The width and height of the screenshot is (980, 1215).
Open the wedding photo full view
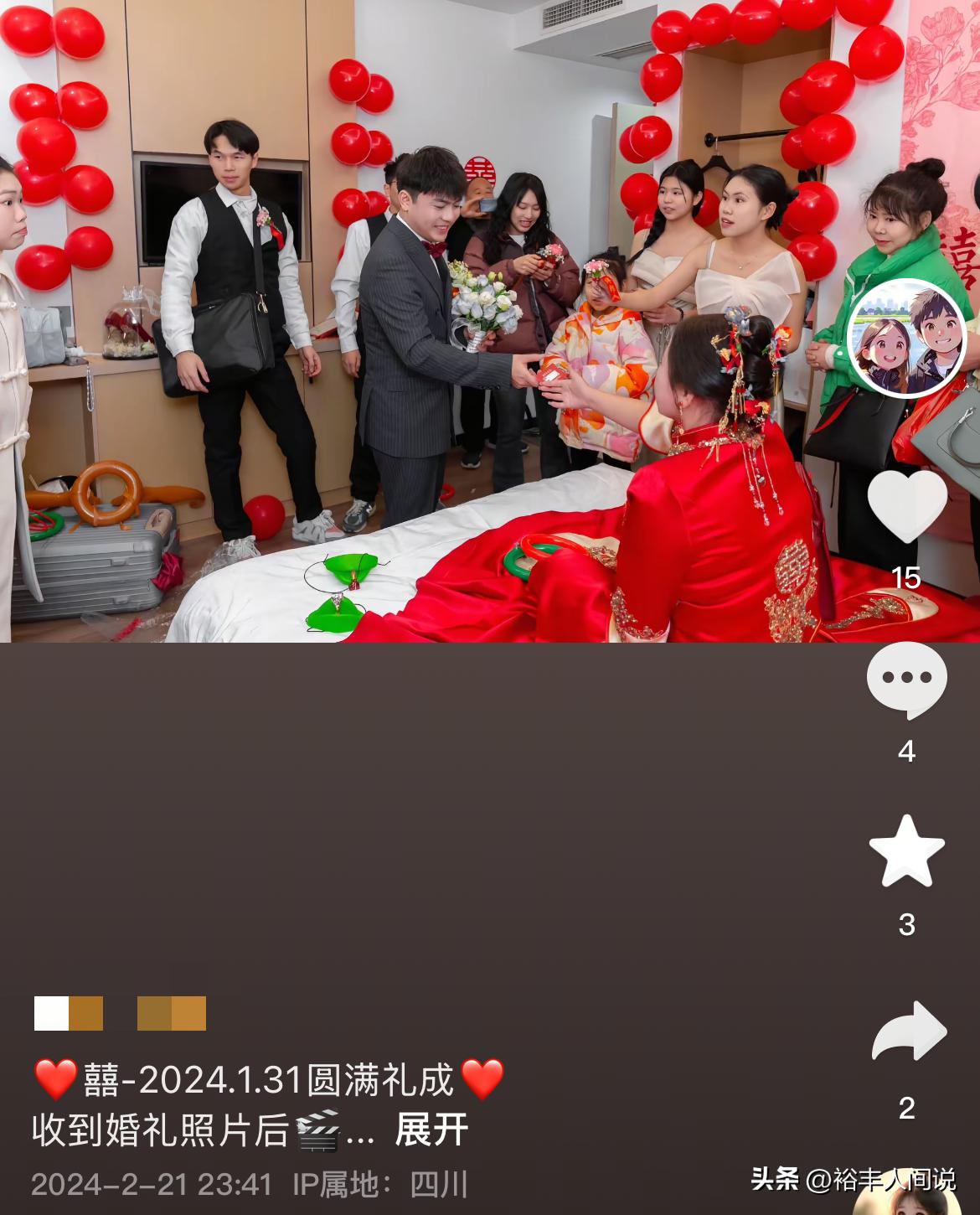pos(419,335)
